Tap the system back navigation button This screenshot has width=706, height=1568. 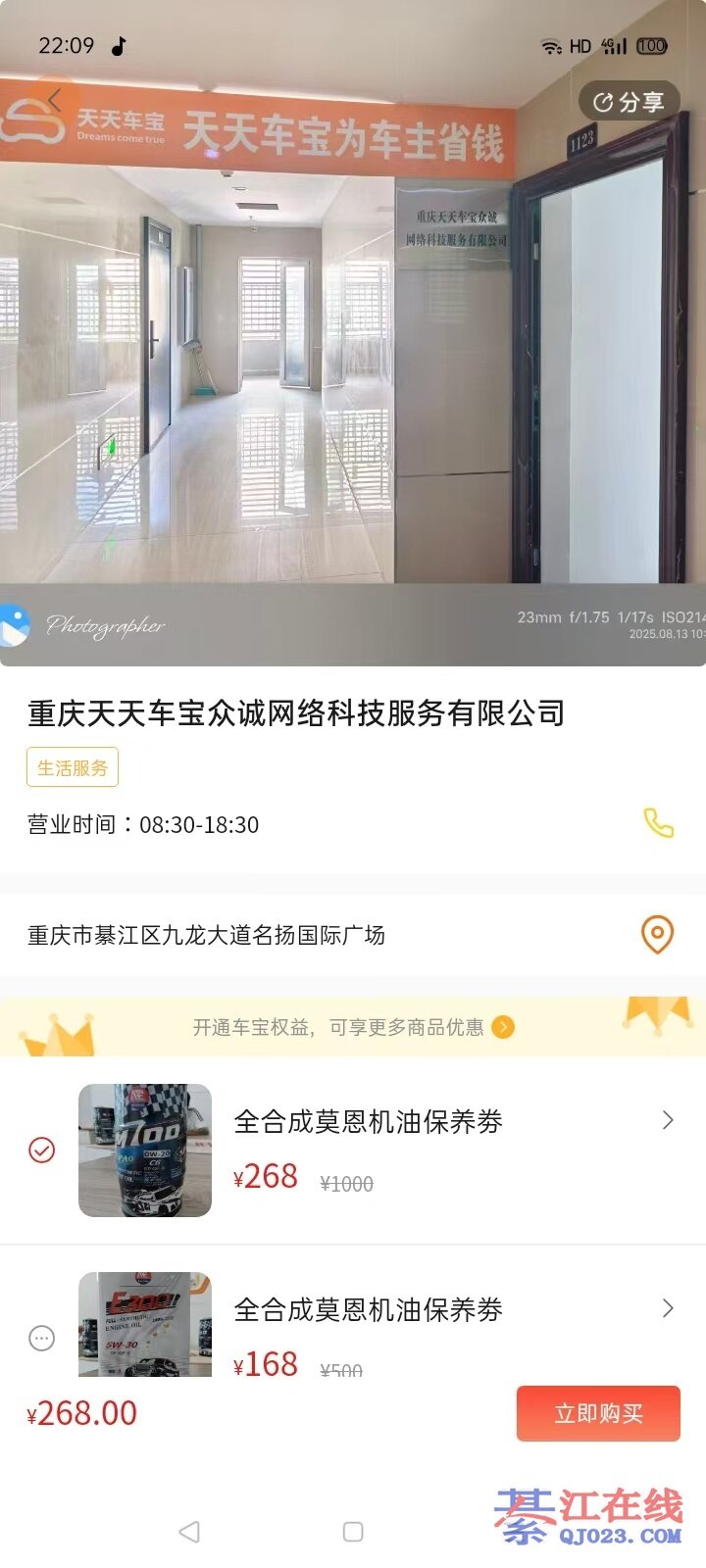(189, 1532)
